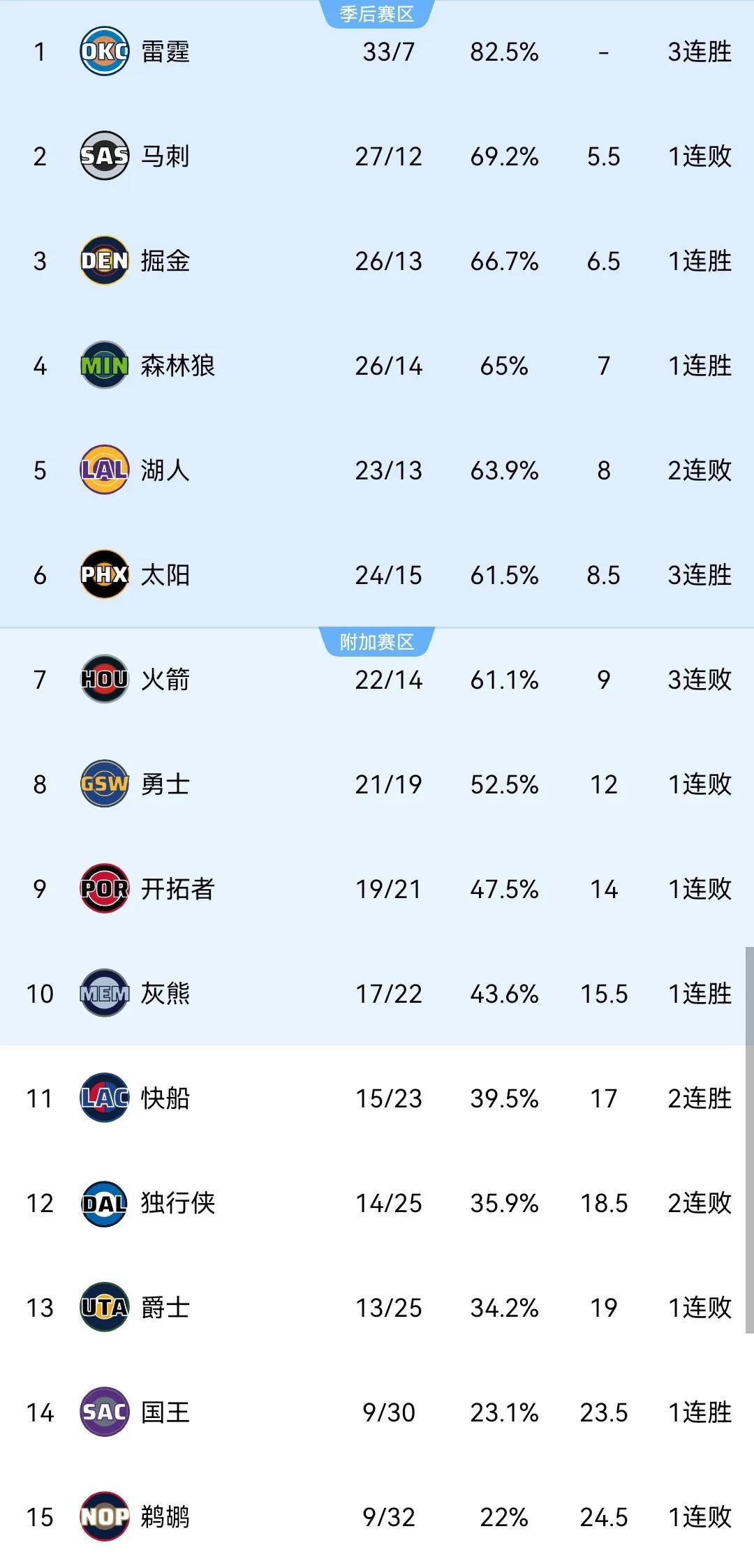Open the HOU Rockets logo icon
This screenshot has height=1568, width=754.
[x=105, y=680]
